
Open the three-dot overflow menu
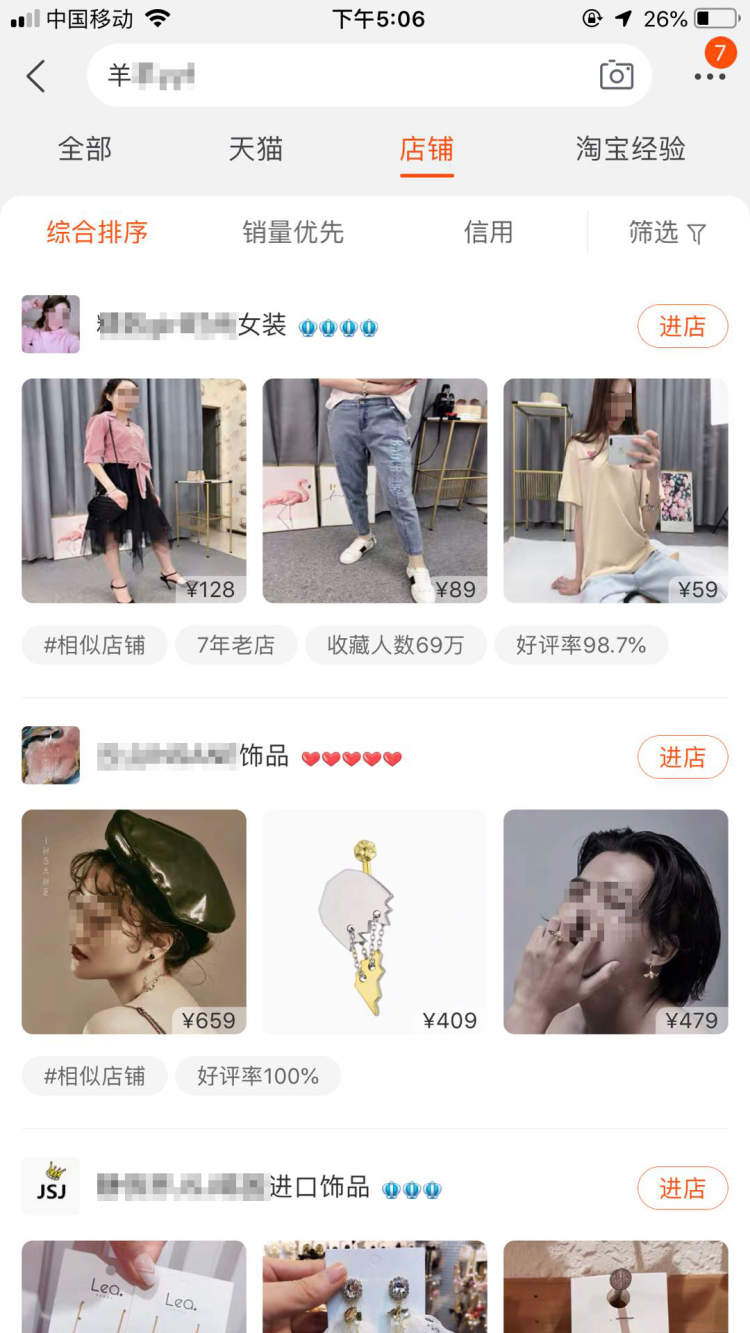(710, 76)
